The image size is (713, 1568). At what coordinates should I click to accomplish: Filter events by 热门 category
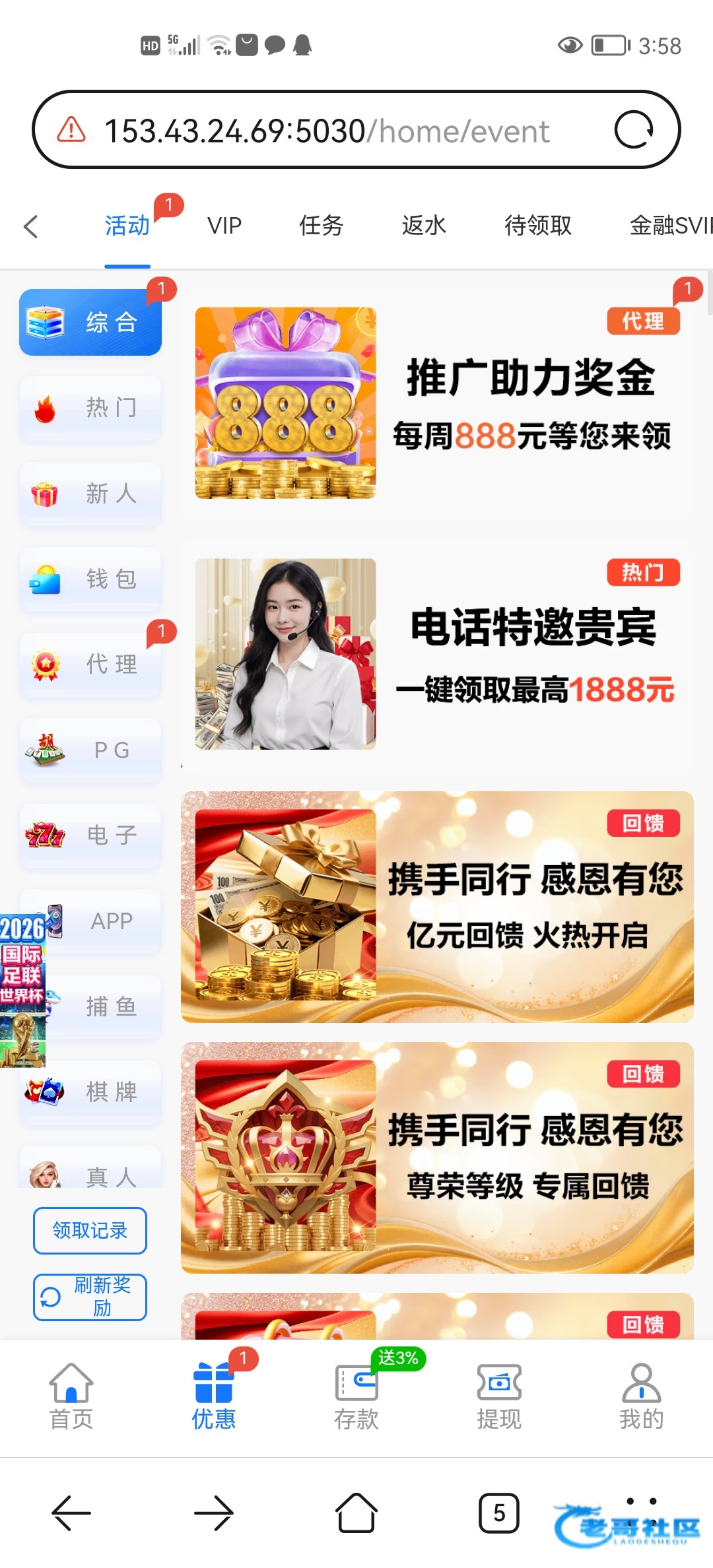tap(91, 408)
